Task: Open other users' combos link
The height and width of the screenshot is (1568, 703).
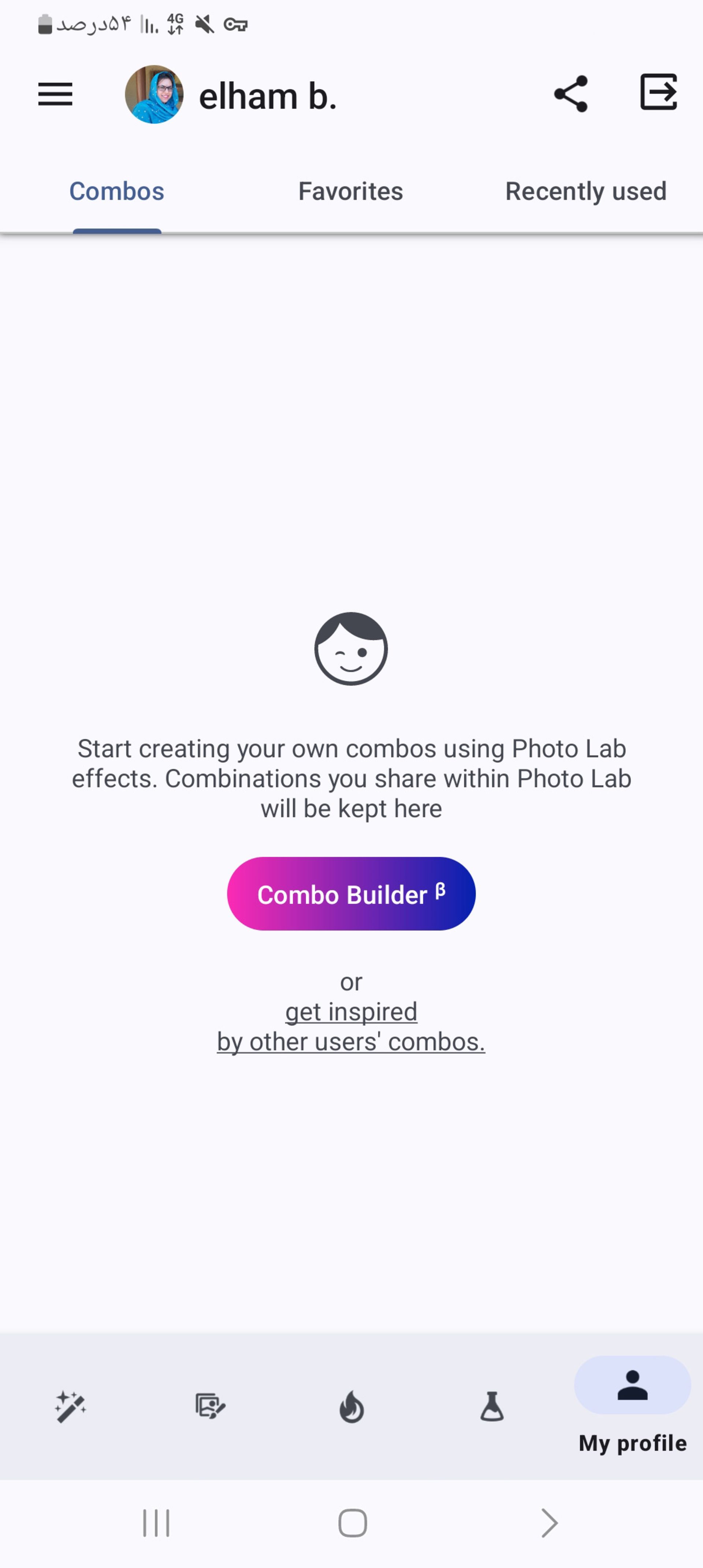Action: 351,1026
